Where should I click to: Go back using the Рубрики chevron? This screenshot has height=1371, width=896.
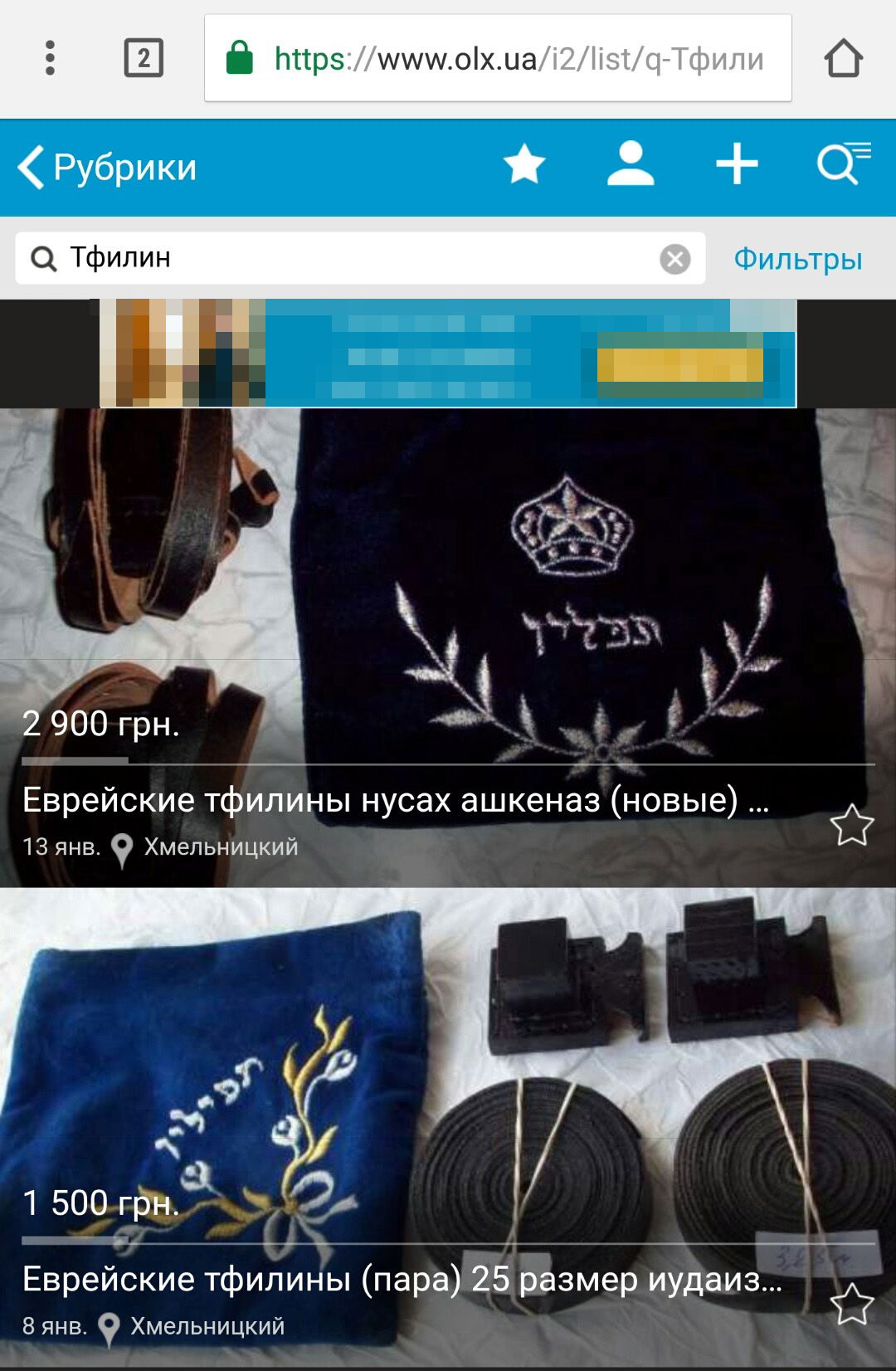(32, 166)
